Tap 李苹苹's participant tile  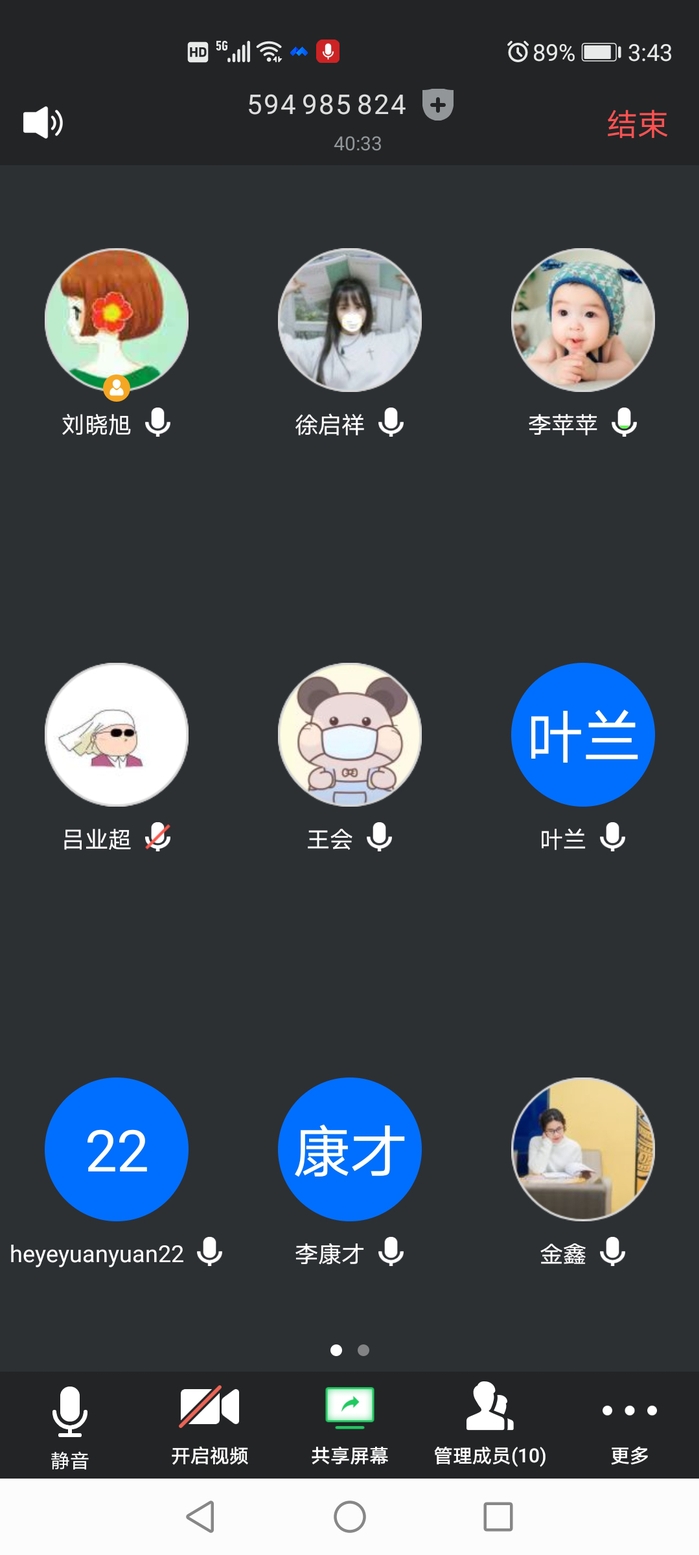[583, 320]
